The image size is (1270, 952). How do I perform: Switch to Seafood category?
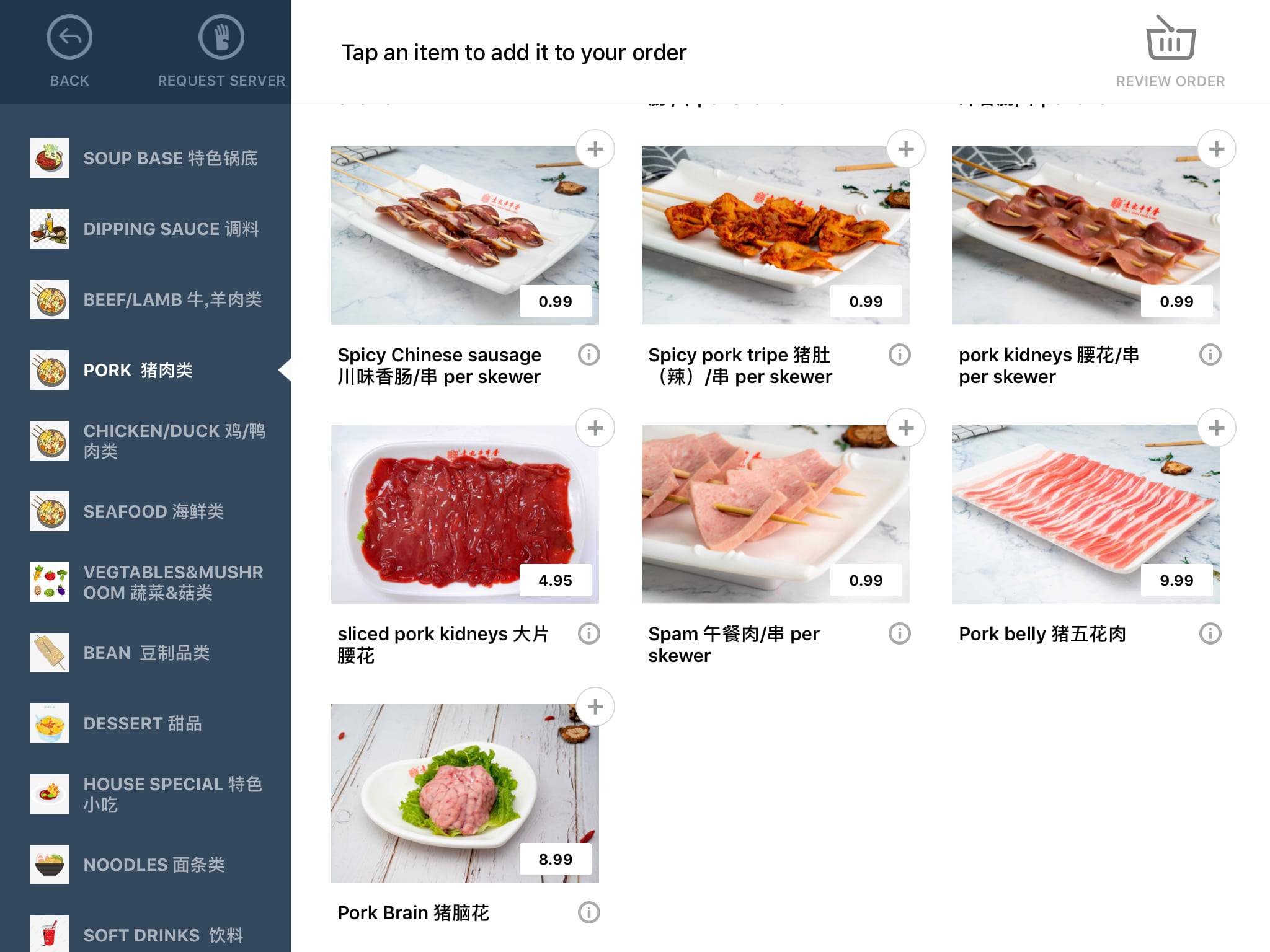146,511
